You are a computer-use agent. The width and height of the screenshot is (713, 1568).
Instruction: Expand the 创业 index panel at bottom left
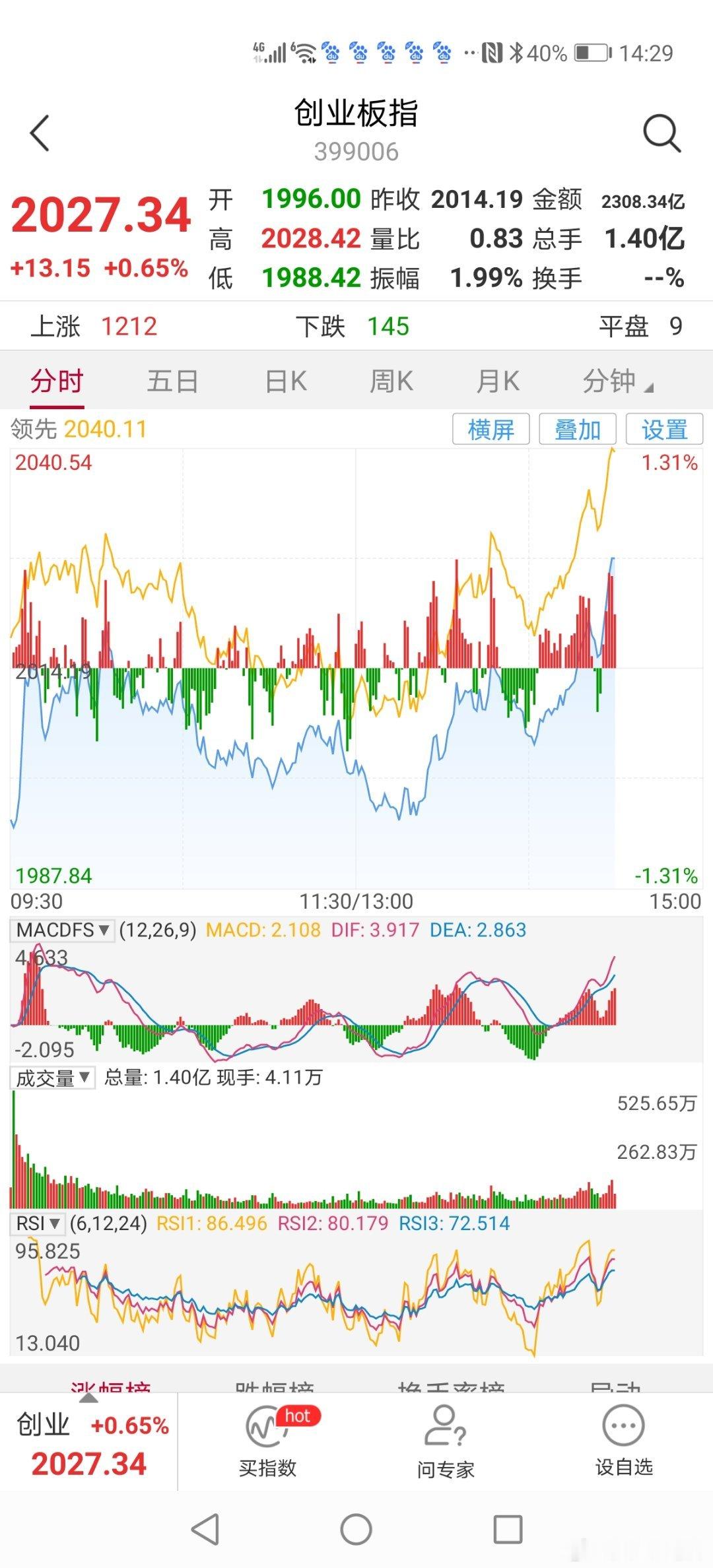click(x=89, y=1442)
